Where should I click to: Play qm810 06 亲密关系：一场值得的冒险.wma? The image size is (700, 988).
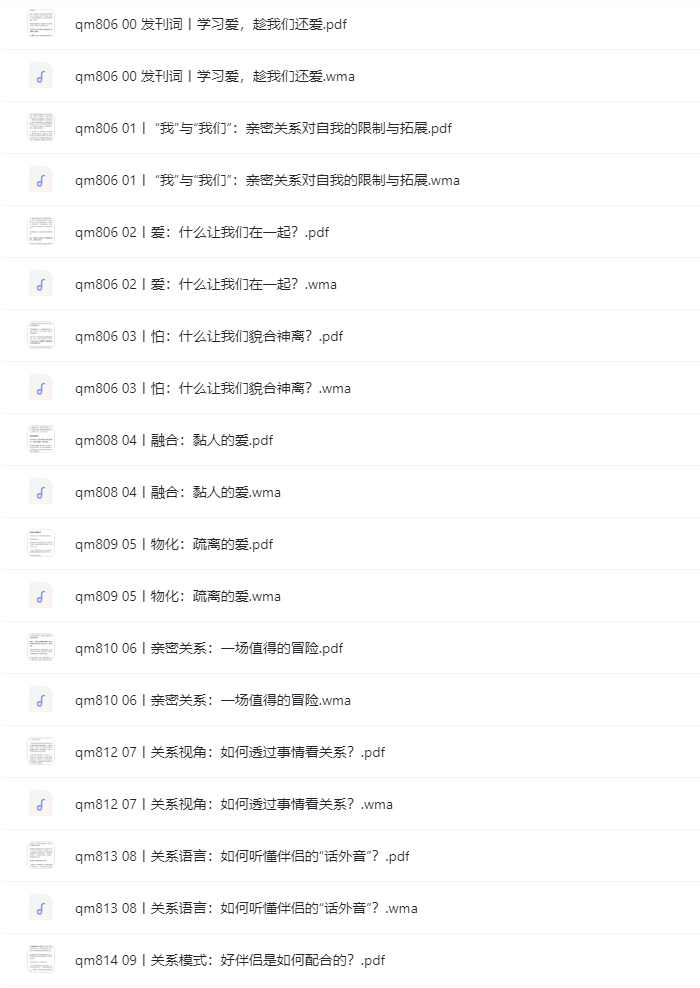213,700
